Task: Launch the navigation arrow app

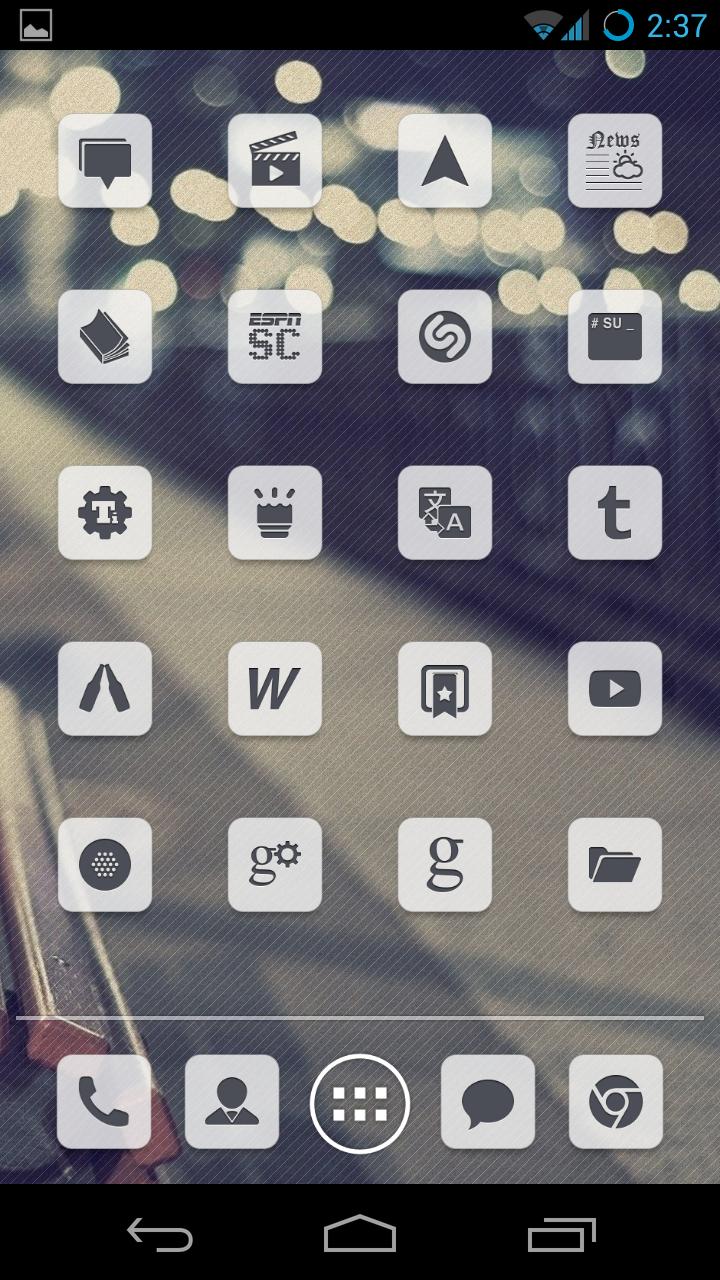Action: click(445, 161)
